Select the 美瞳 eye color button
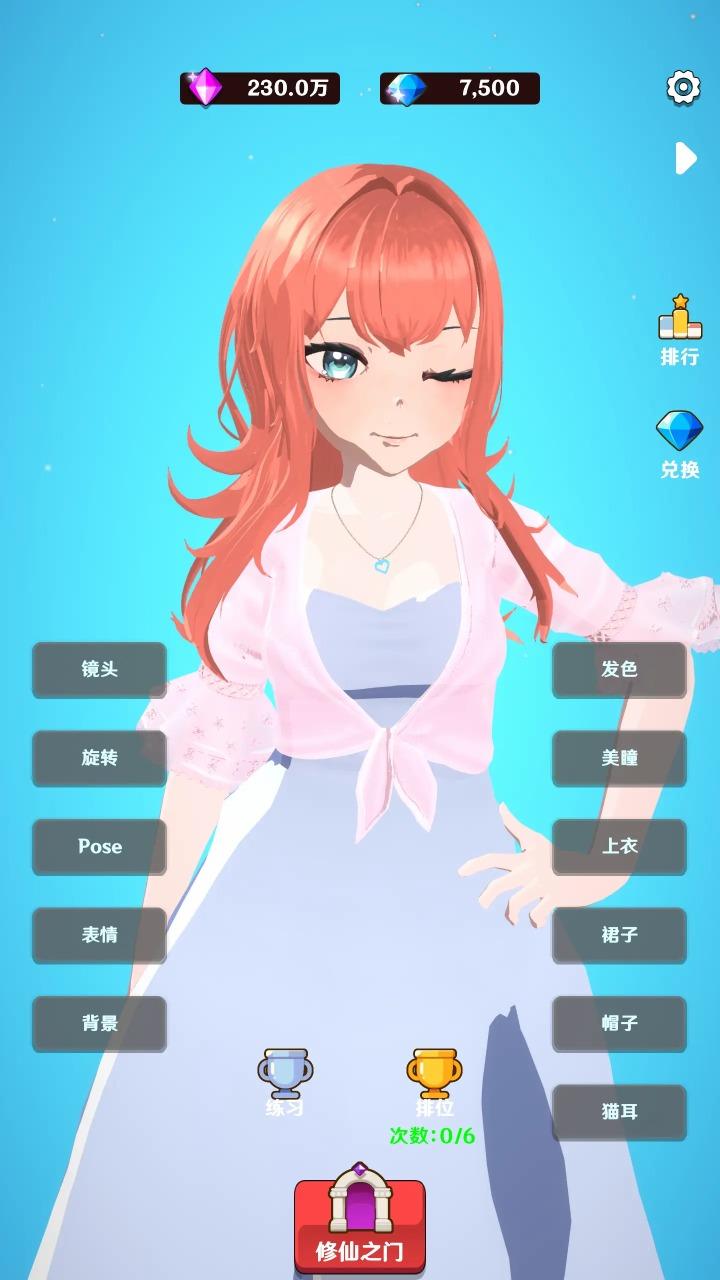The width and height of the screenshot is (720, 1280). (x=619, y=758)
